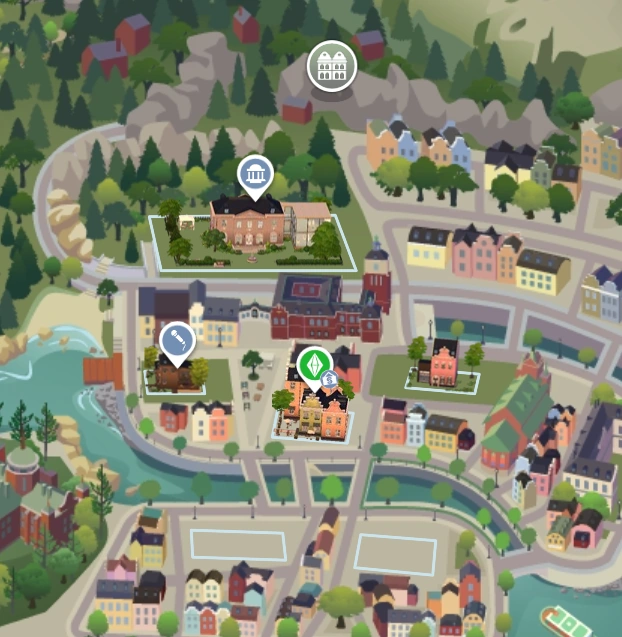Open the apartment buildings pin

click(331, 66)
